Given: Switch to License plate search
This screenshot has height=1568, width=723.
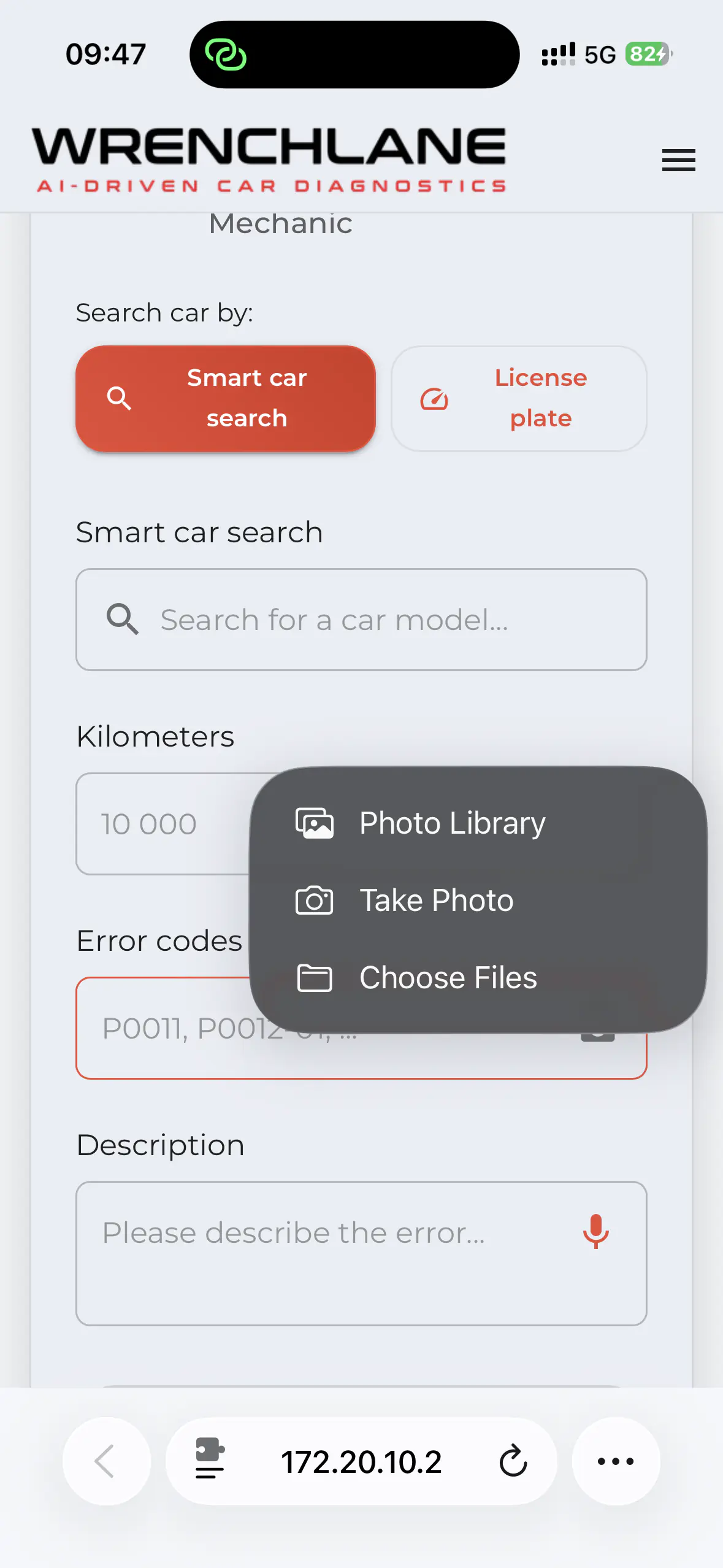Looking at the screenshot, I should coord(519,399).
